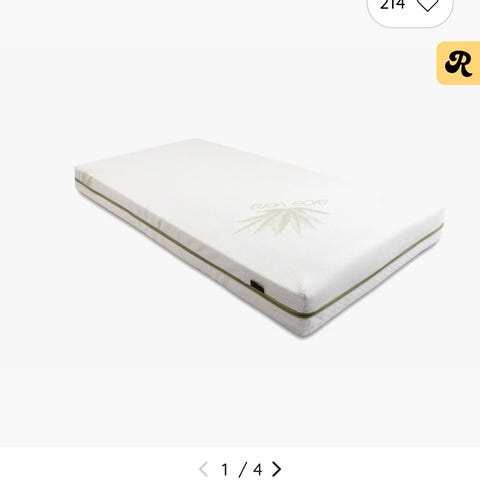Open the yellow R badge
This screenshot has width=480, height=480.
point(458,63)
